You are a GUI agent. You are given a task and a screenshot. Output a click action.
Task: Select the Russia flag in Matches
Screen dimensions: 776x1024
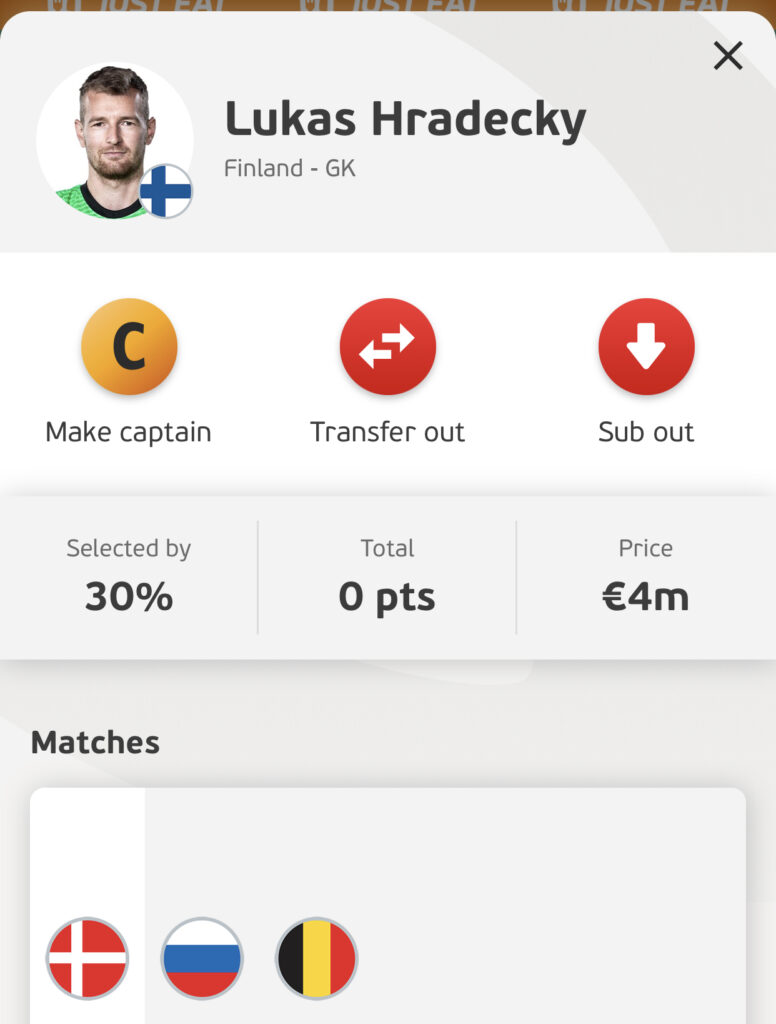point(201,957)
